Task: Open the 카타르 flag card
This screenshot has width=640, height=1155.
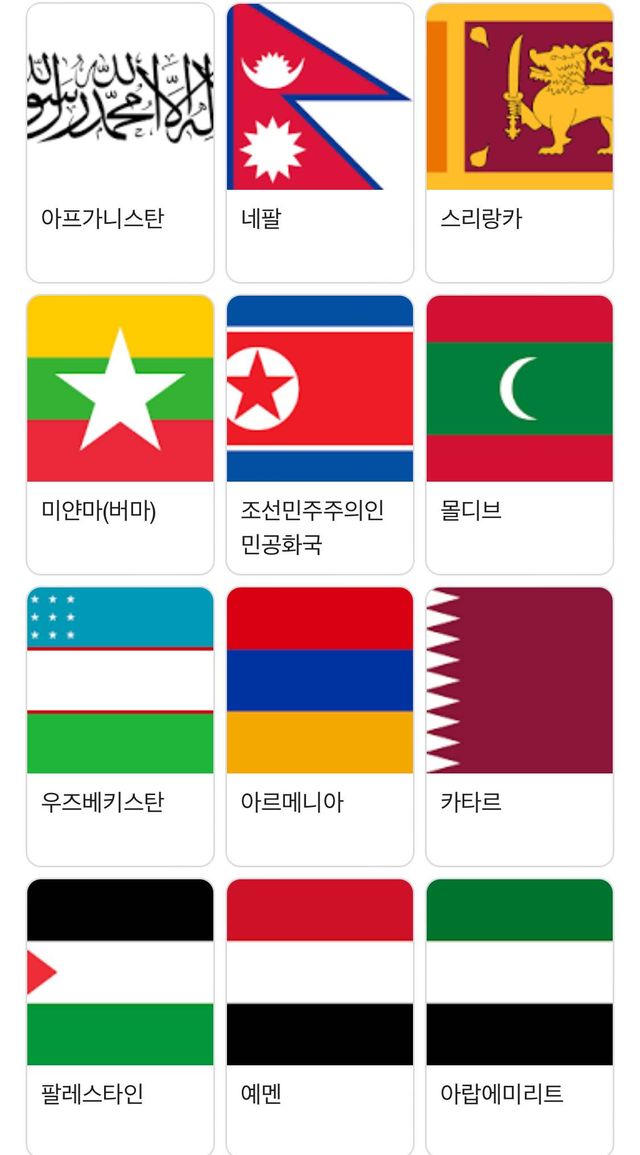Action: point(519,725)
